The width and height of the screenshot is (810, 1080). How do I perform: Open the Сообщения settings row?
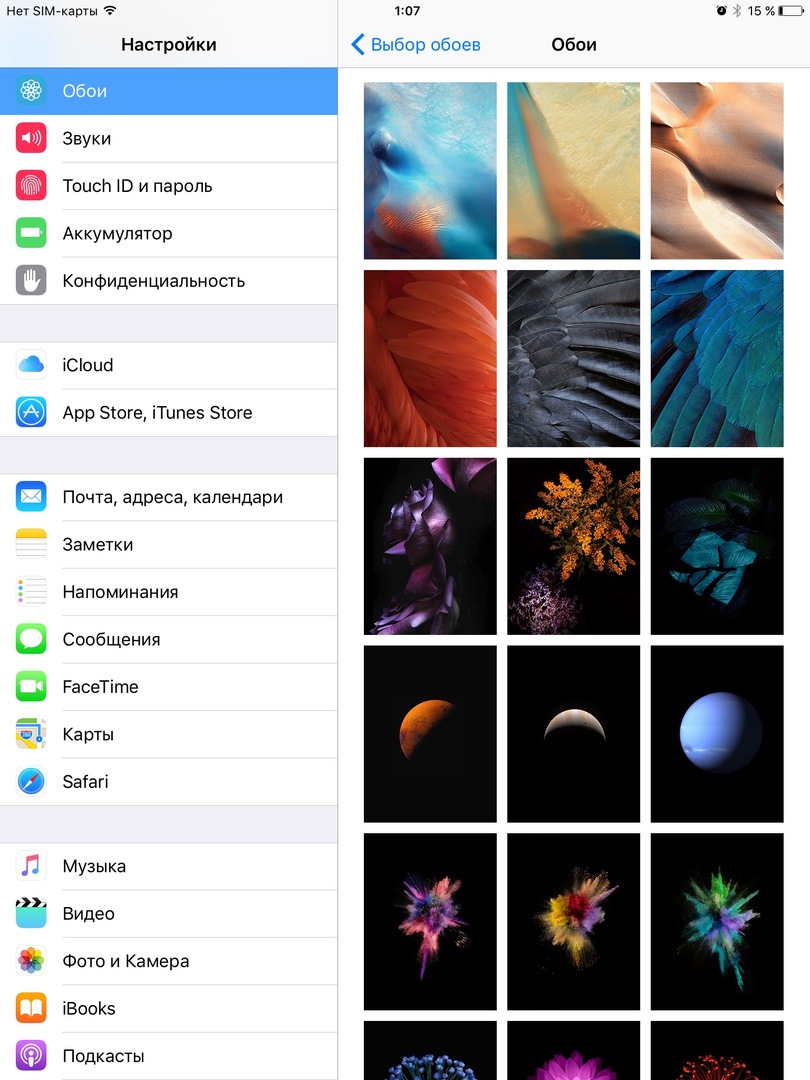click(168, 640)
